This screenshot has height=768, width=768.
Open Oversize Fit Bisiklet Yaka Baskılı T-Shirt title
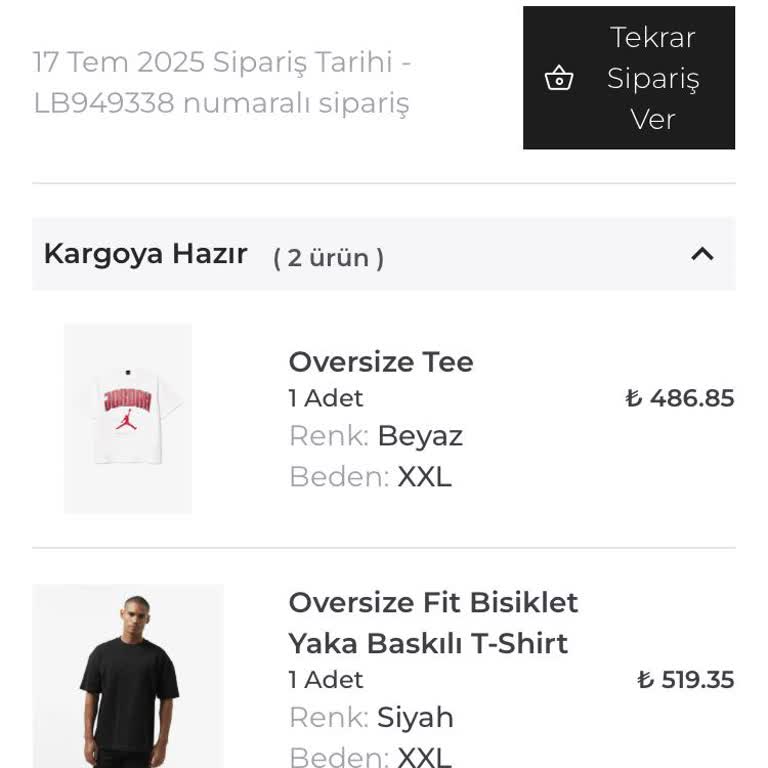coord(433,622)
